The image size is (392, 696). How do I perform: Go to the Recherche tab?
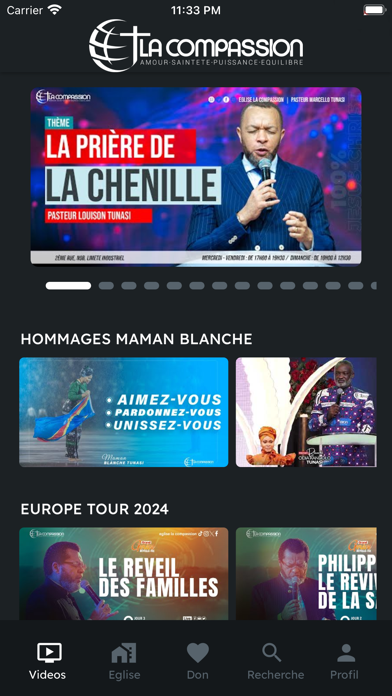(x=275, y=661)
